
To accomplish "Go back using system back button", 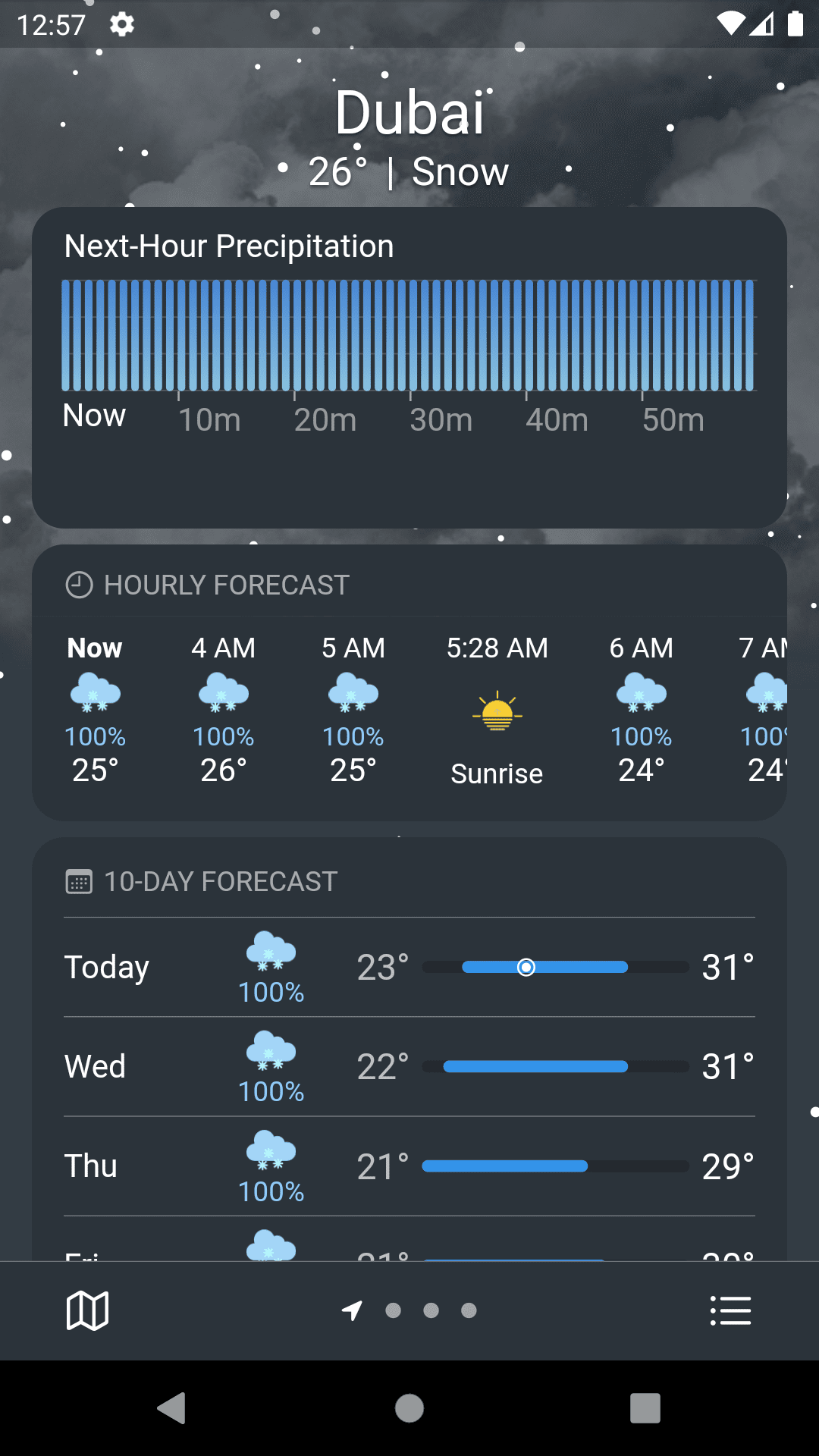I will point(171,1408).
